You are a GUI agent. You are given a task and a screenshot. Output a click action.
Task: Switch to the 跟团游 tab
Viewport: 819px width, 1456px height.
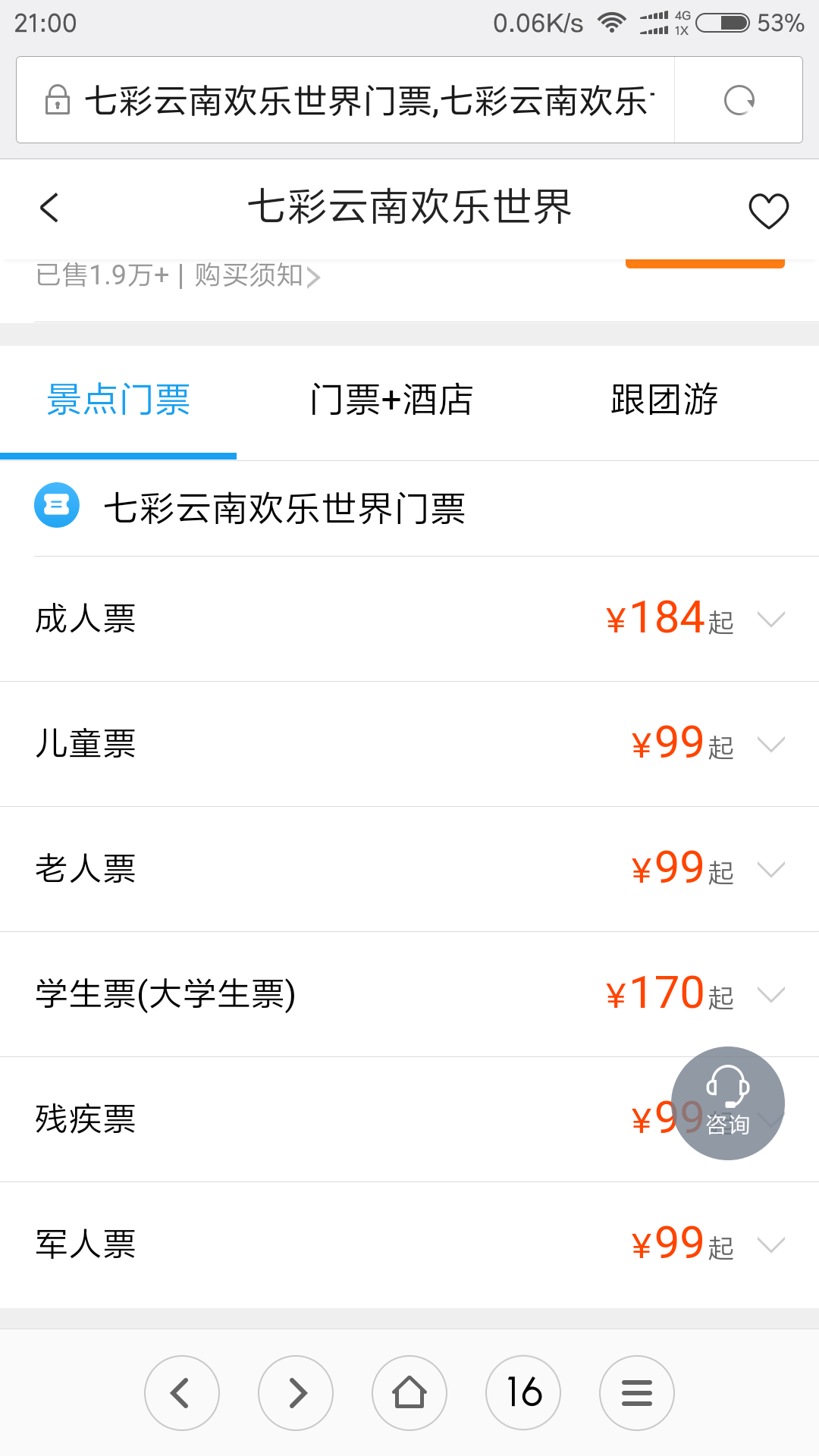point(664,400)
